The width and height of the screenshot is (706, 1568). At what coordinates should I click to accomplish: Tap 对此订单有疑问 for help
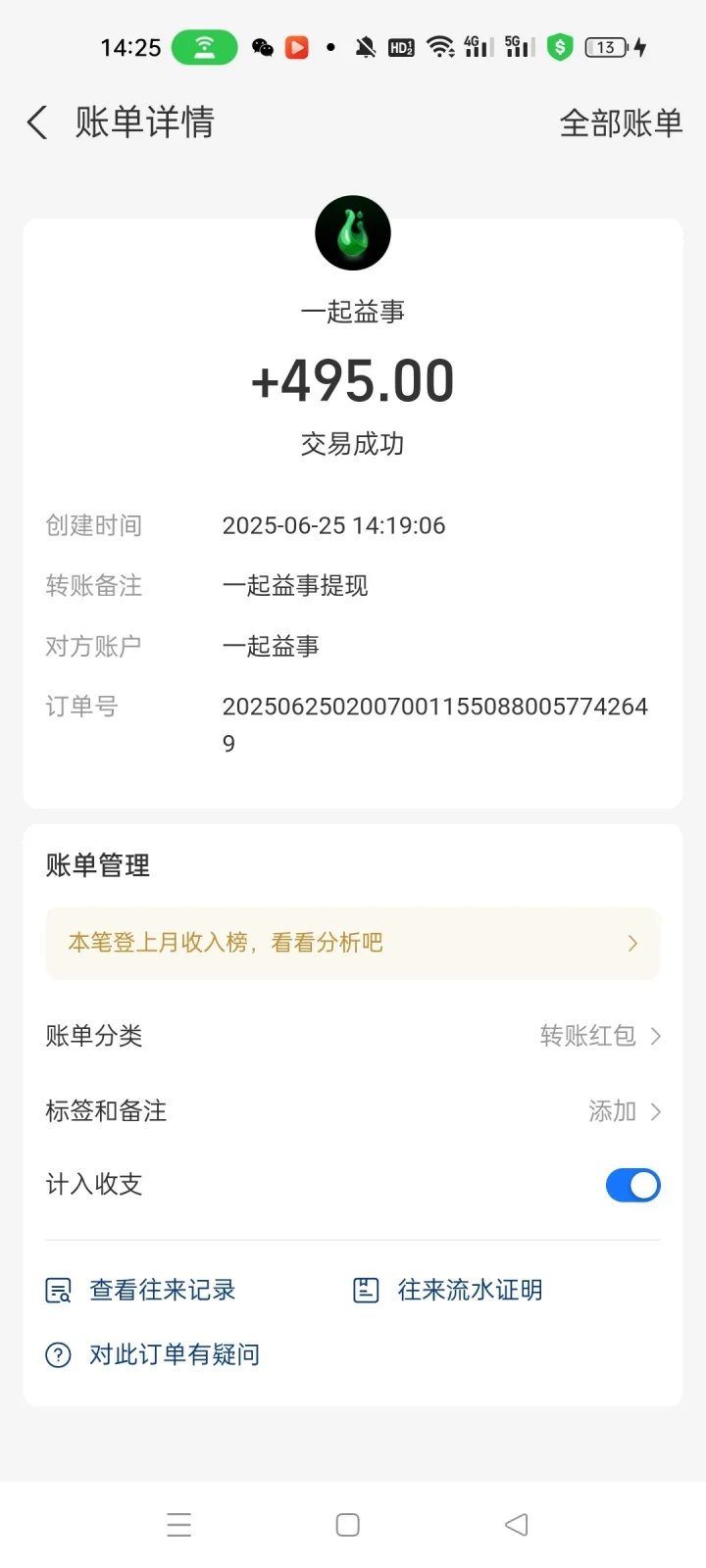pos(153,1355)
